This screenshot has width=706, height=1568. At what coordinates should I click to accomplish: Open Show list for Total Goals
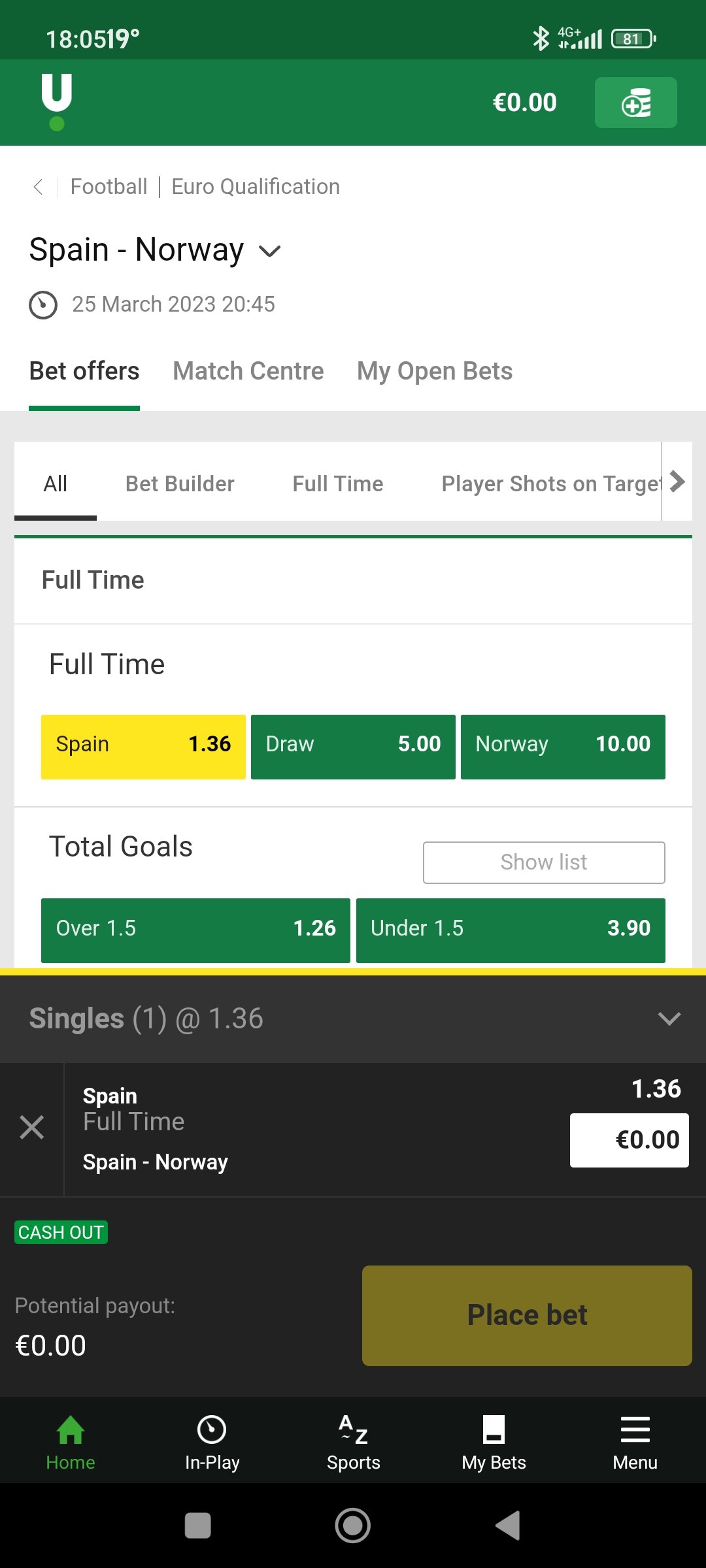click(543, 862)
